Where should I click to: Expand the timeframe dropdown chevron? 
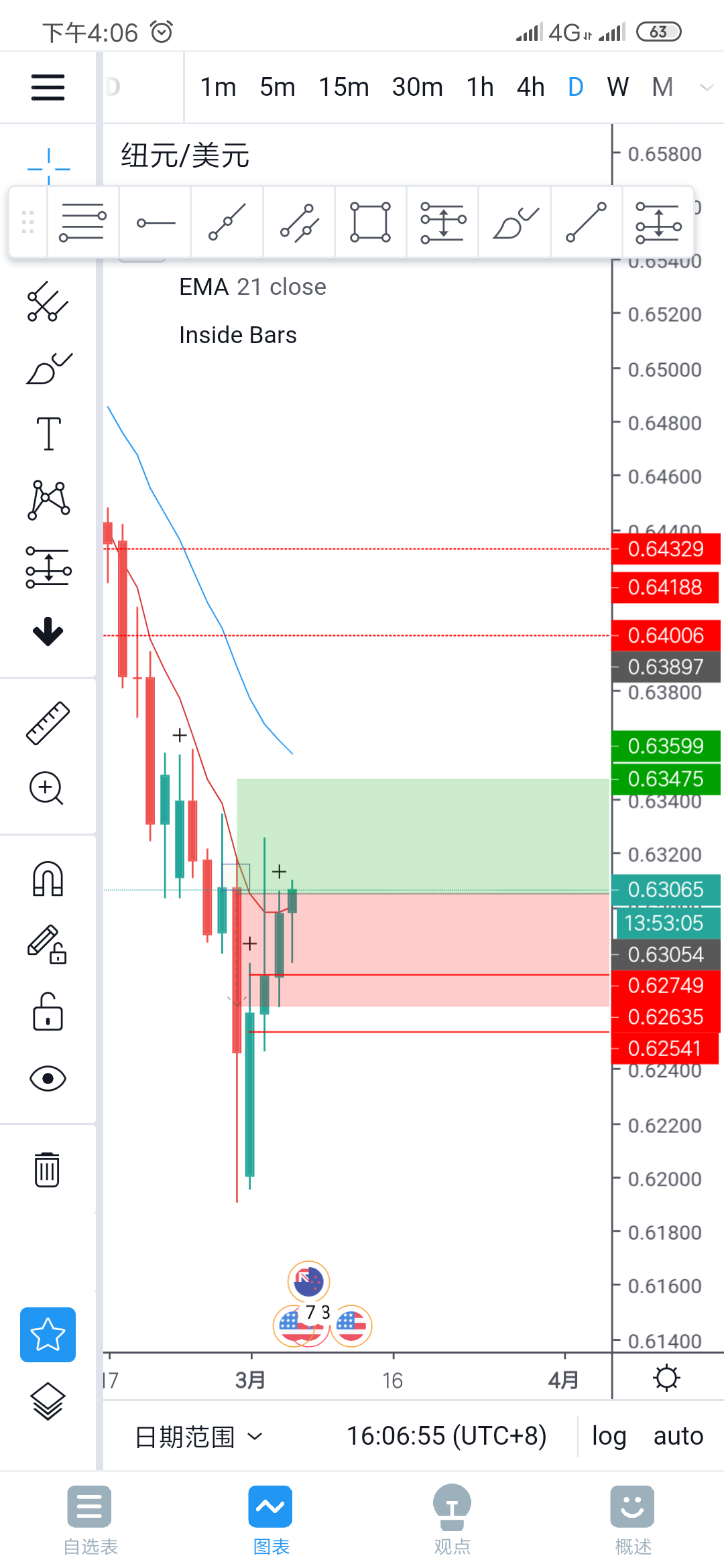point(707,87)
